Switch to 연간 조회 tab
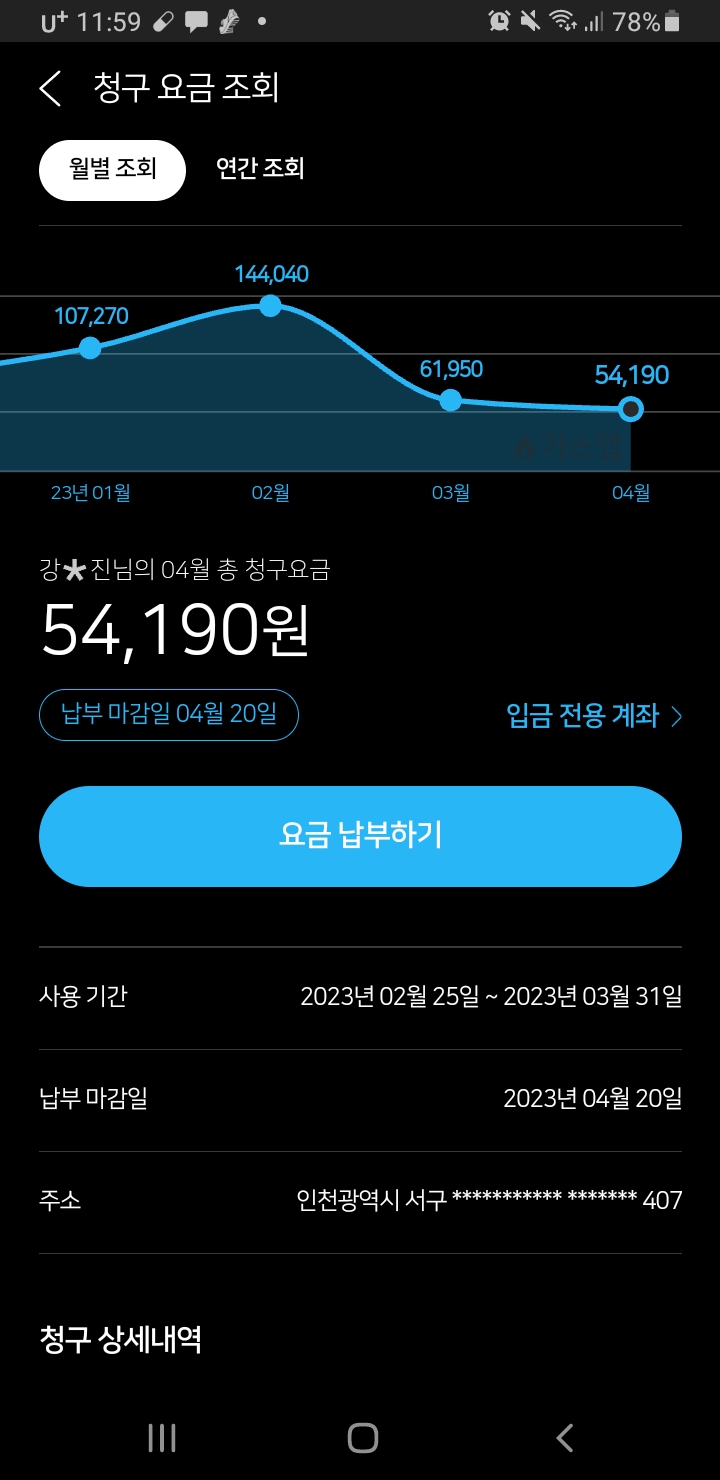 (x=260, y=169)
